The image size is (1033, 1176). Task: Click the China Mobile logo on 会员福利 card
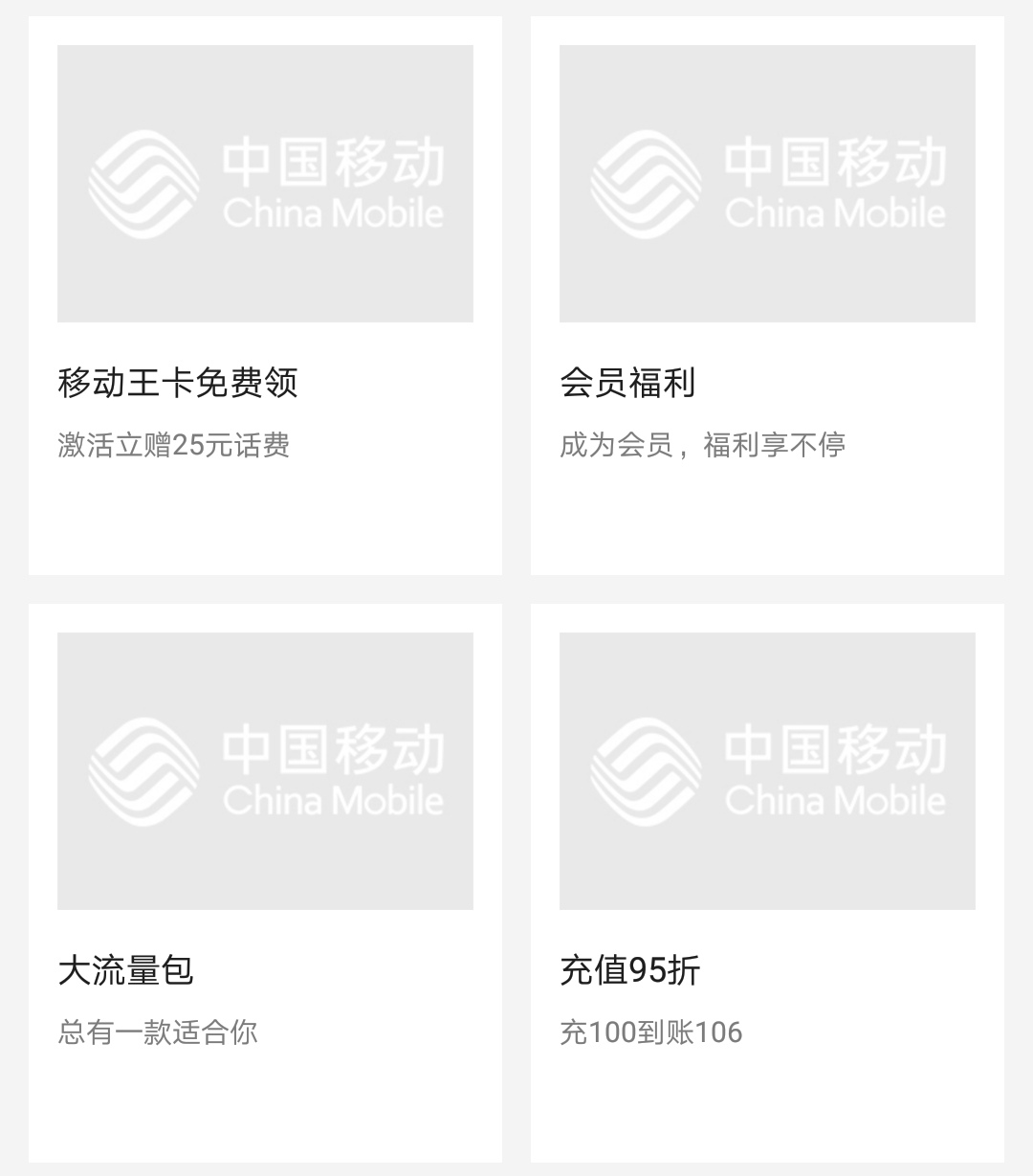click(x=765, y=184)
